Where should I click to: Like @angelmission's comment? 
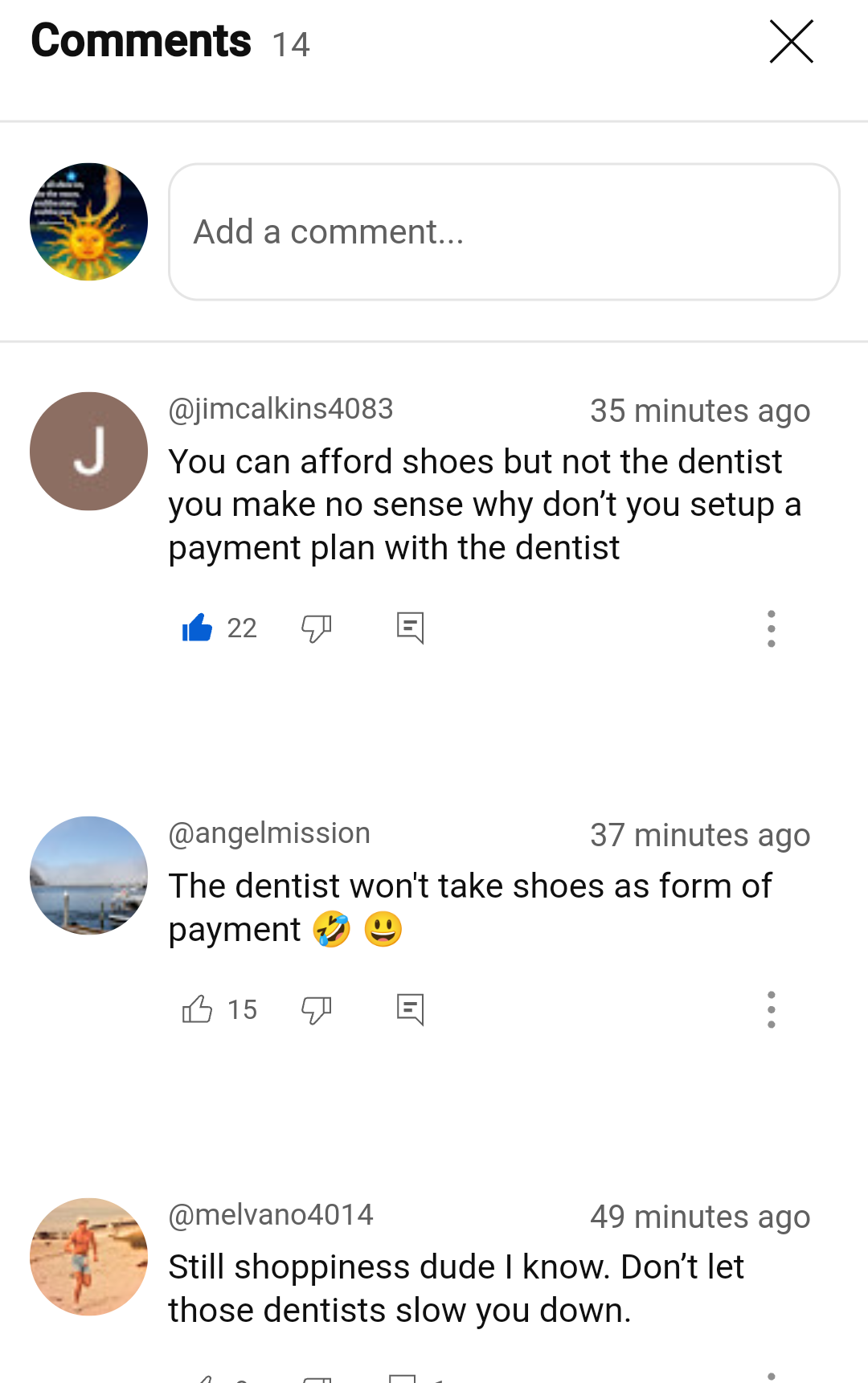[x=197, y=1009]
